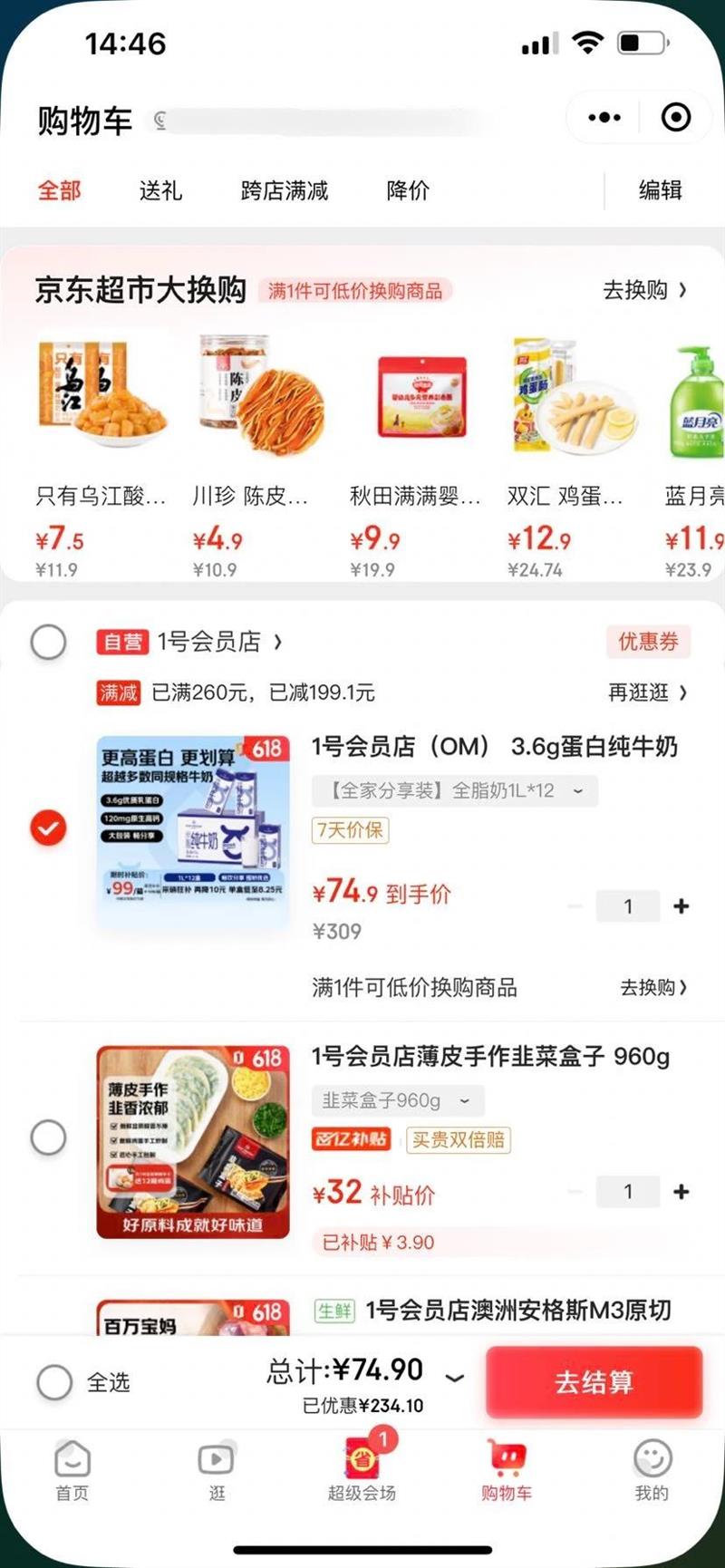This screenshot has height=1568, width=725.
Task: Tap 去结算 to check out
Action: [594, 1382]
